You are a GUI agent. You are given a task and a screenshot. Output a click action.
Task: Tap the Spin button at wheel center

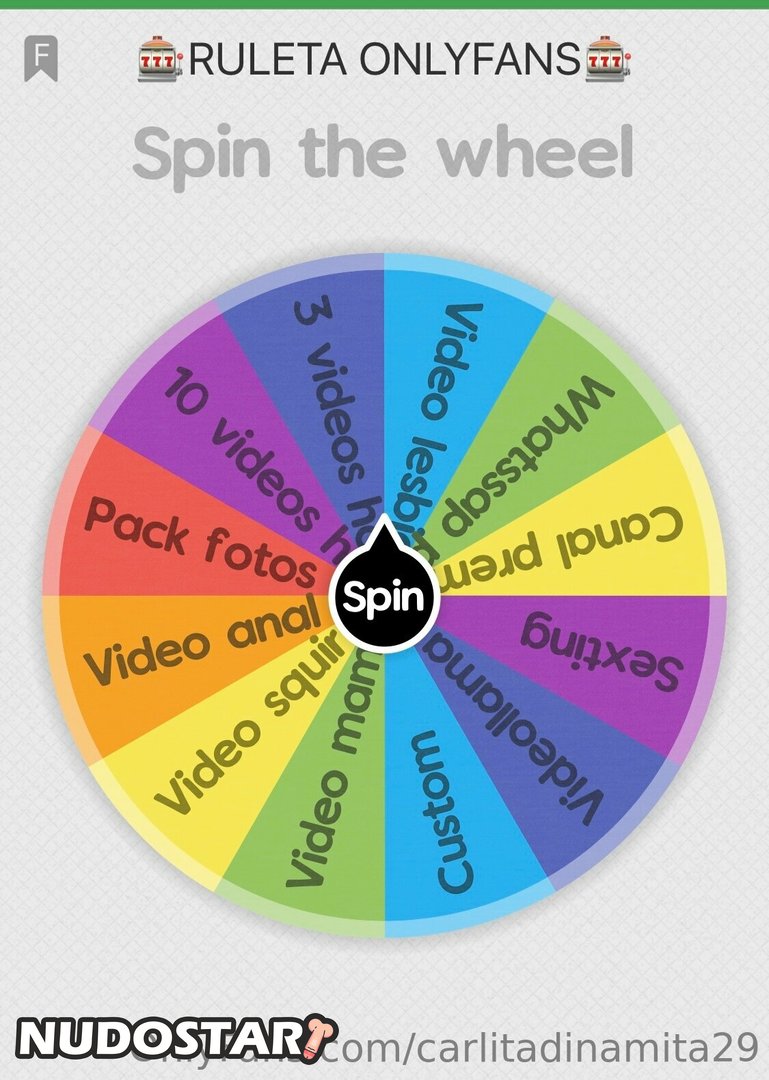tap(384, 598)
